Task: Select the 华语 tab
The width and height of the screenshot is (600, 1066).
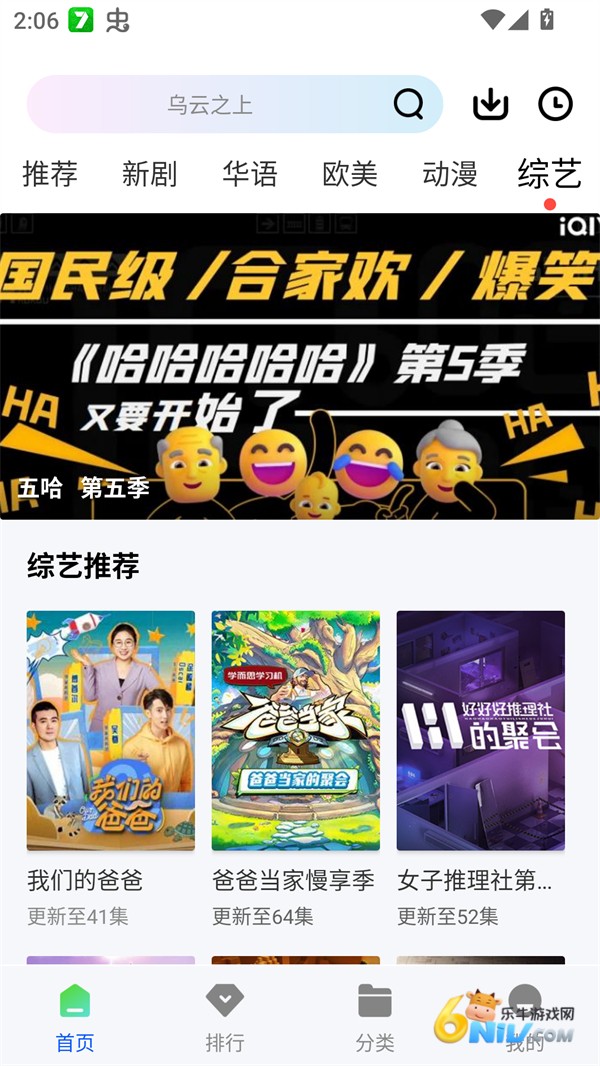Action: [x=250, y=174]
